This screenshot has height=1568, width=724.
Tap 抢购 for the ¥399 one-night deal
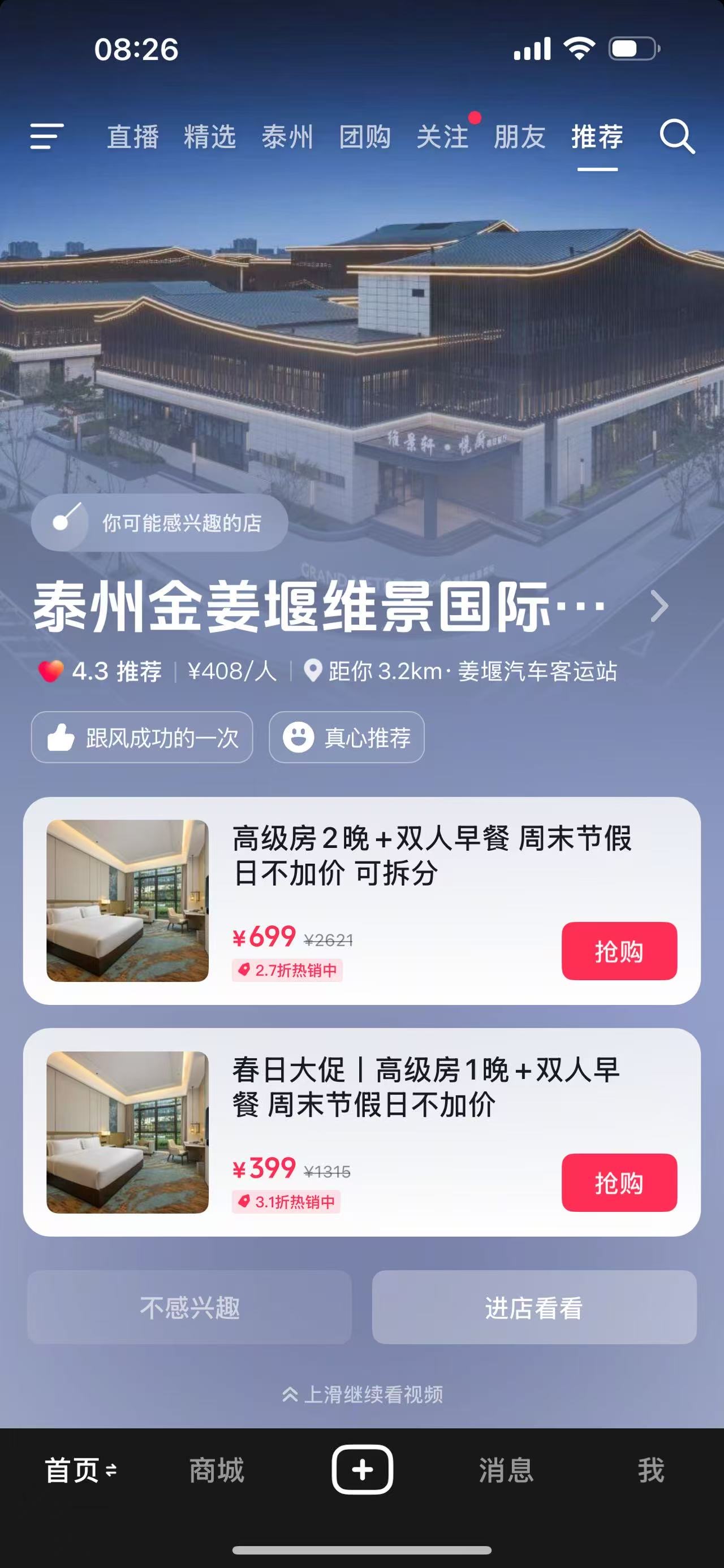tap(619, 1182)
